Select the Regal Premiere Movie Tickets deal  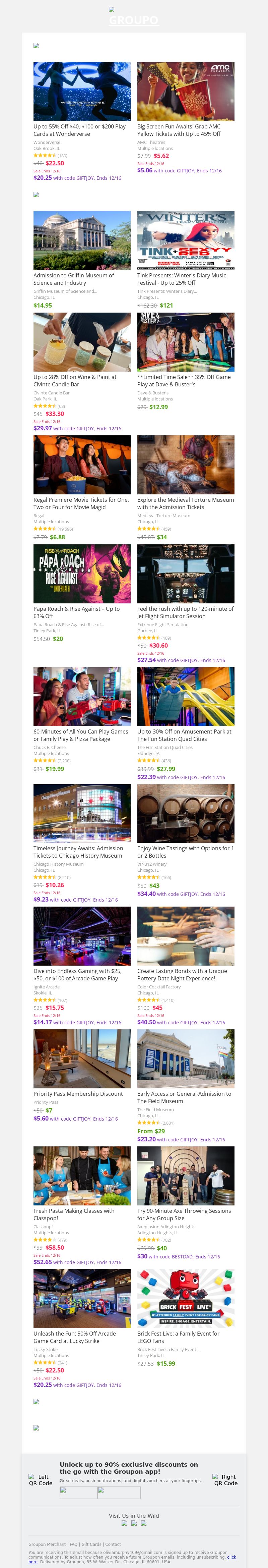coord(81,465)
